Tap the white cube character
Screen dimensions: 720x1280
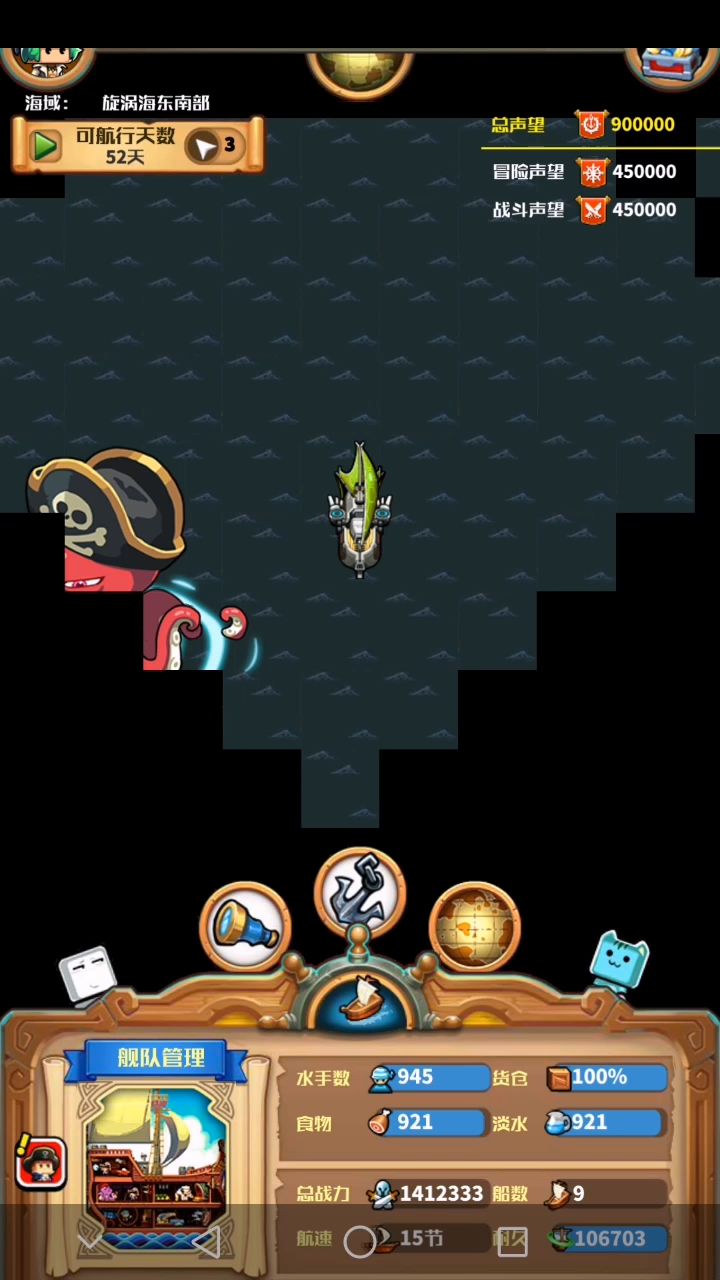86,975
